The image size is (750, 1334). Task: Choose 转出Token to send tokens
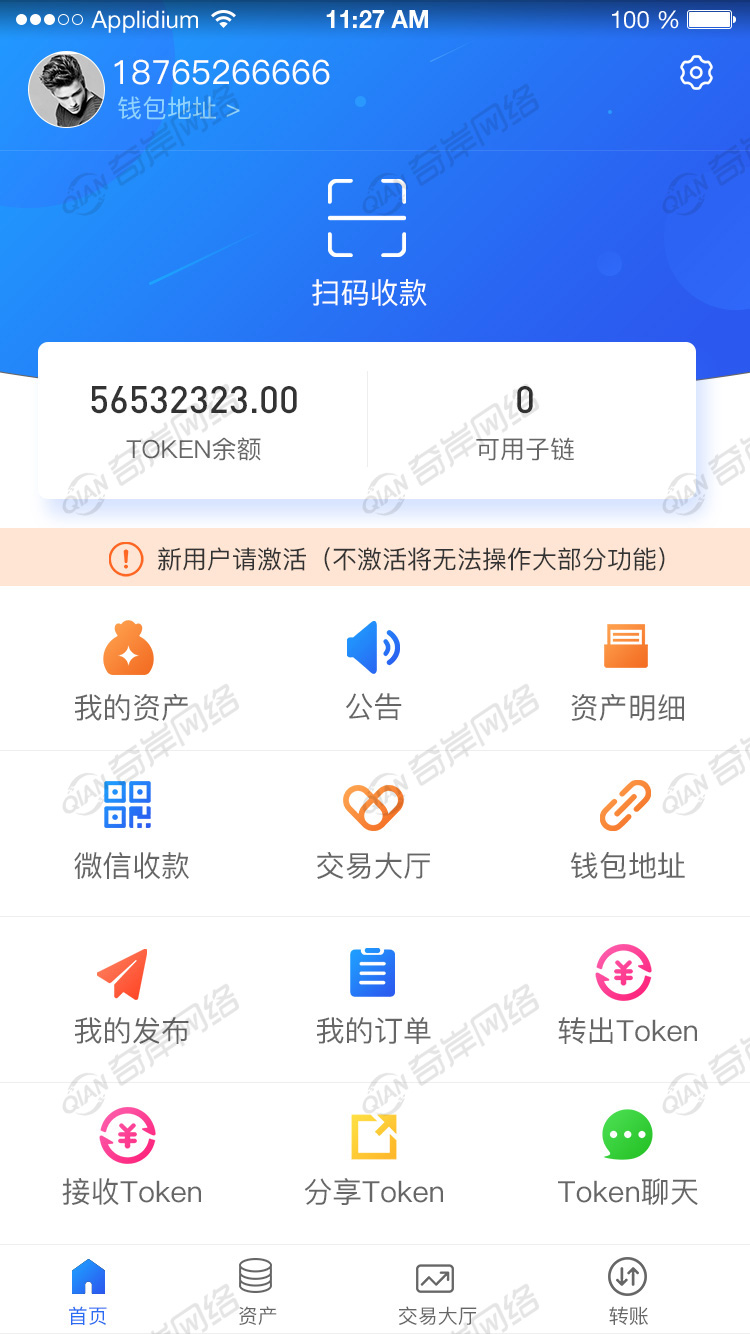point(627,997)
